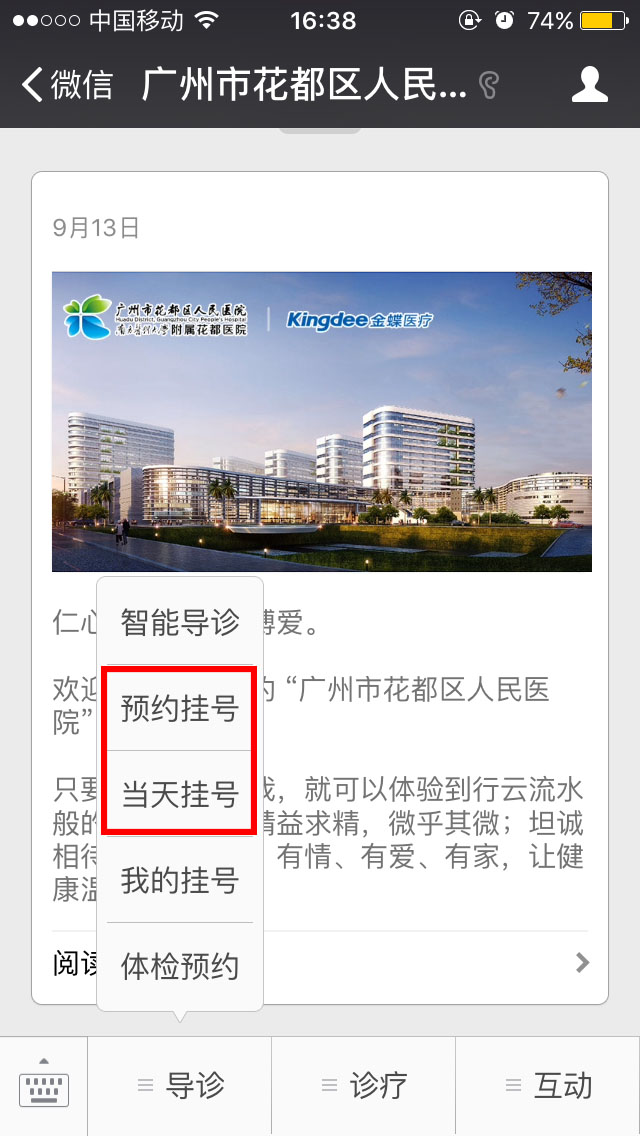
Task: Choose 预约挂号 in the popup
Action: tap(180, 709)
